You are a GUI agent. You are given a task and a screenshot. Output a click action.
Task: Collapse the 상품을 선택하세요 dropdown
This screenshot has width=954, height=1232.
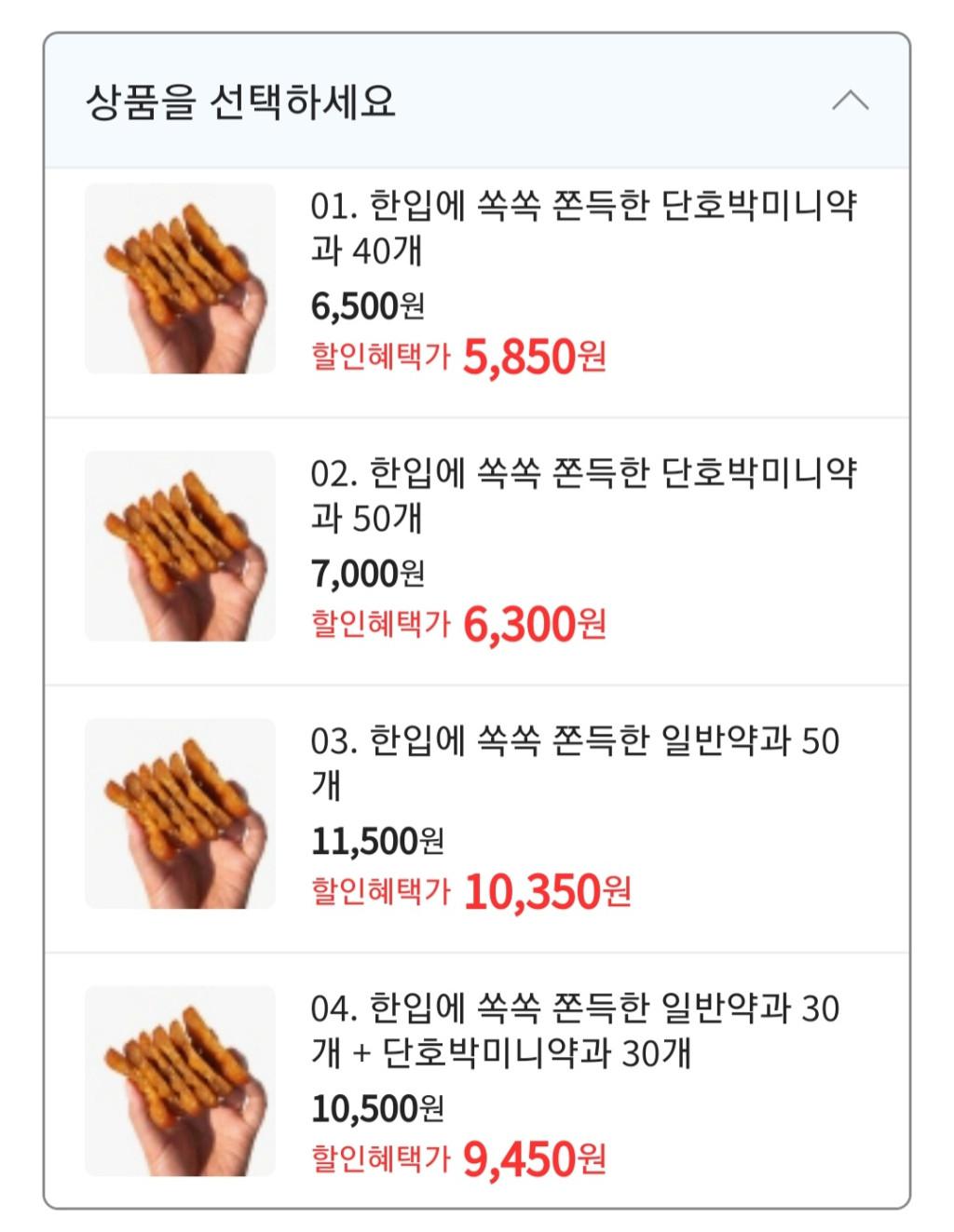(x=849, y=101)
